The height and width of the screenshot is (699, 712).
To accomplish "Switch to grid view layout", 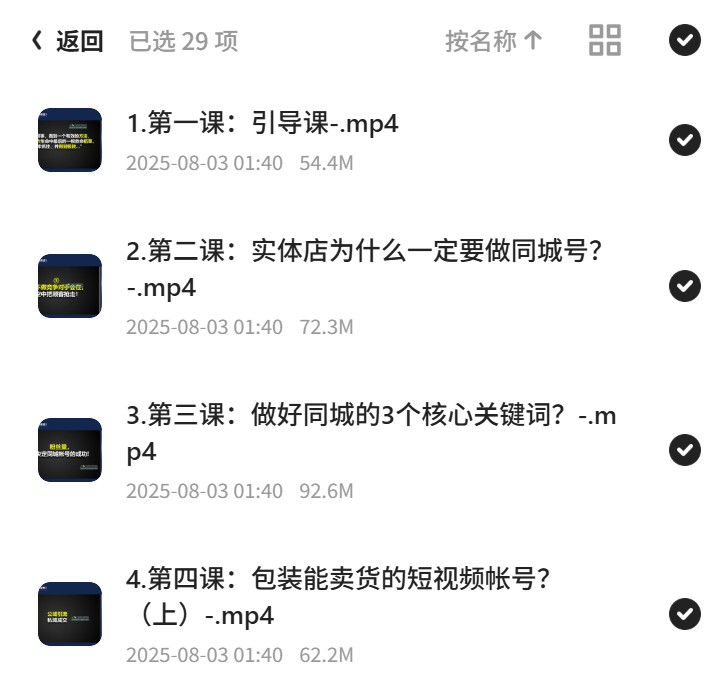I will [x=604, y=40].
